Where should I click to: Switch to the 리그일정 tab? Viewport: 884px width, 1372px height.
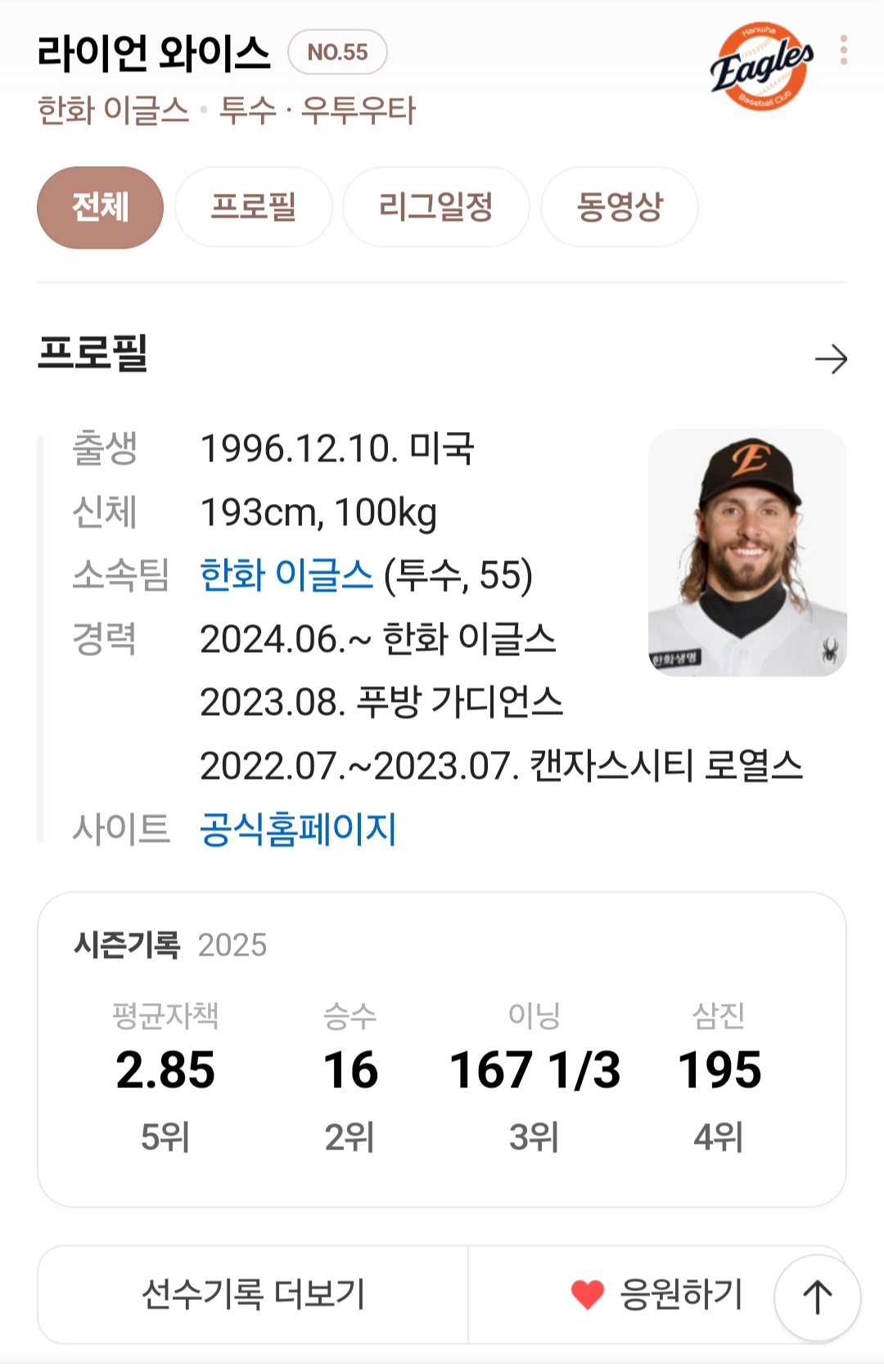coord(435,207)
